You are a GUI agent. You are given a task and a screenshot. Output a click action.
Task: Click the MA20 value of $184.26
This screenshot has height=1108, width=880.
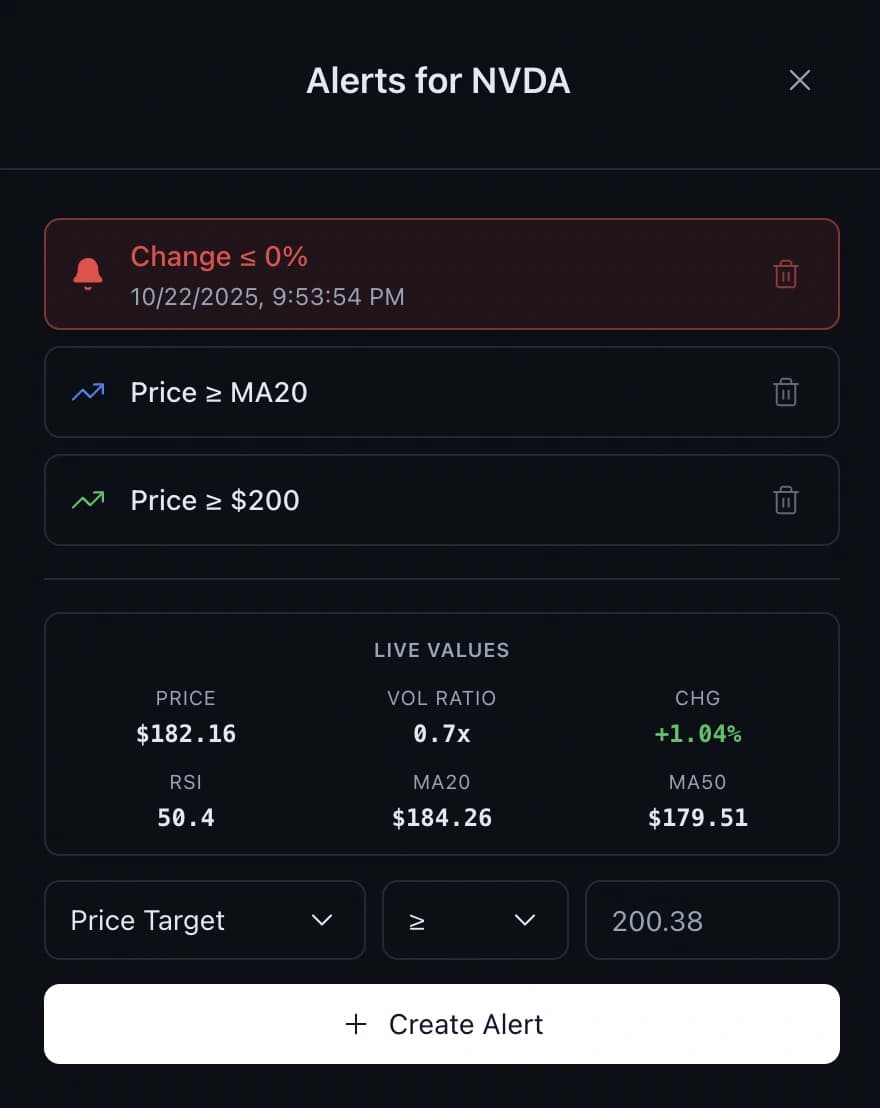pos(441,817)
